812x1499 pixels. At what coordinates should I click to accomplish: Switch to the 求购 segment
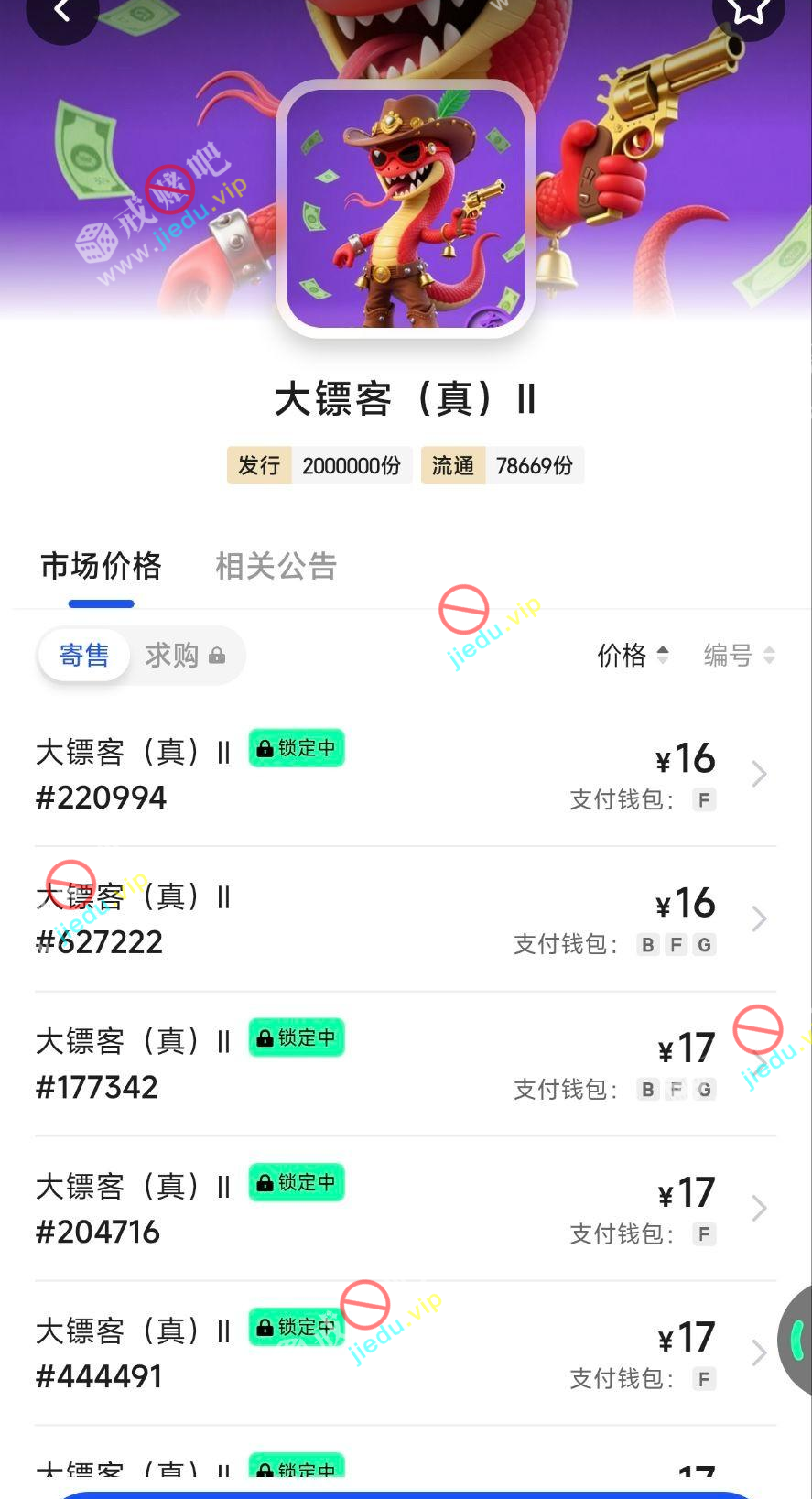coord(184,655)
